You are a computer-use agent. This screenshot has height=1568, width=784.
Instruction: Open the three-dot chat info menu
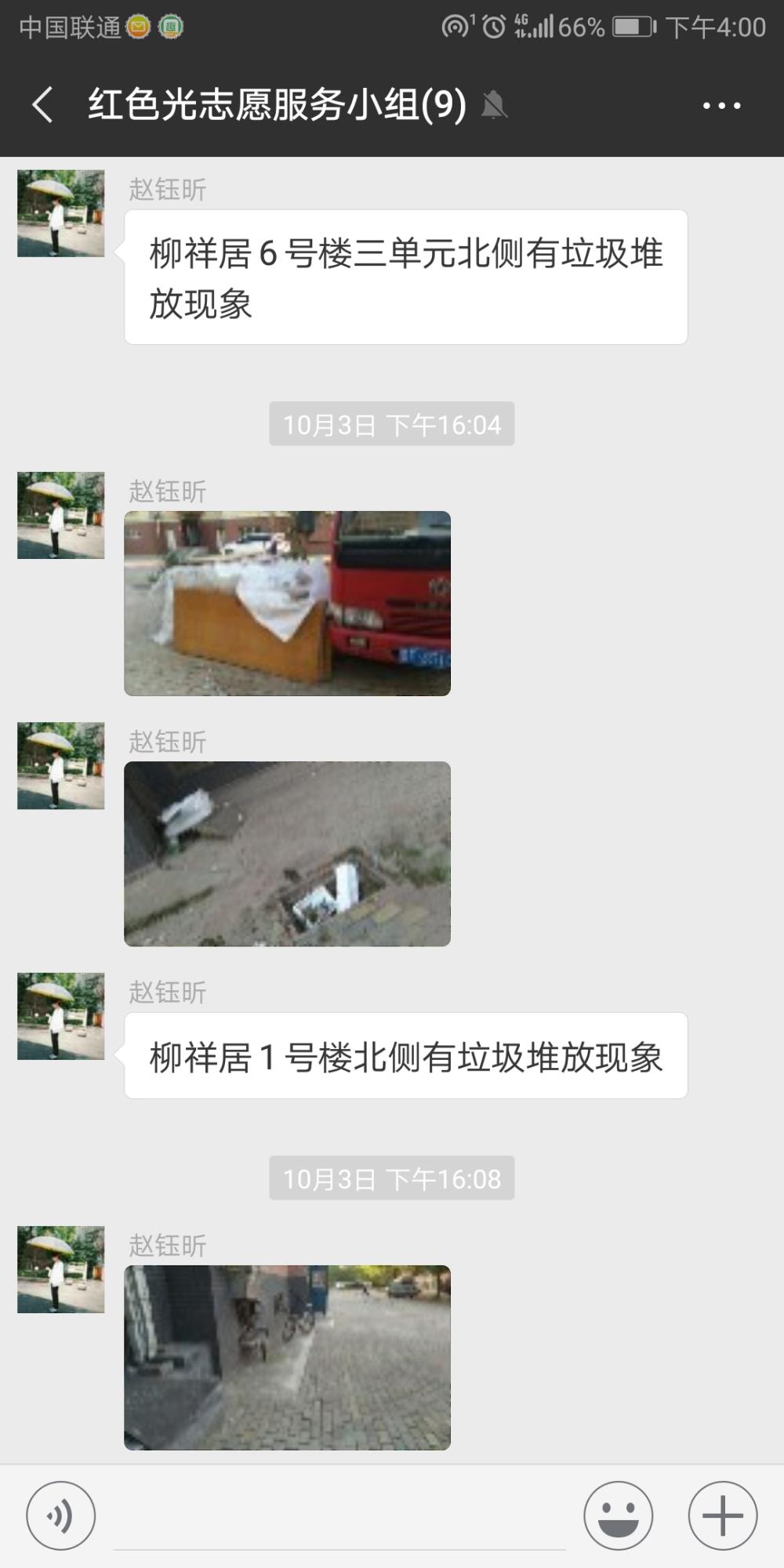721,105
